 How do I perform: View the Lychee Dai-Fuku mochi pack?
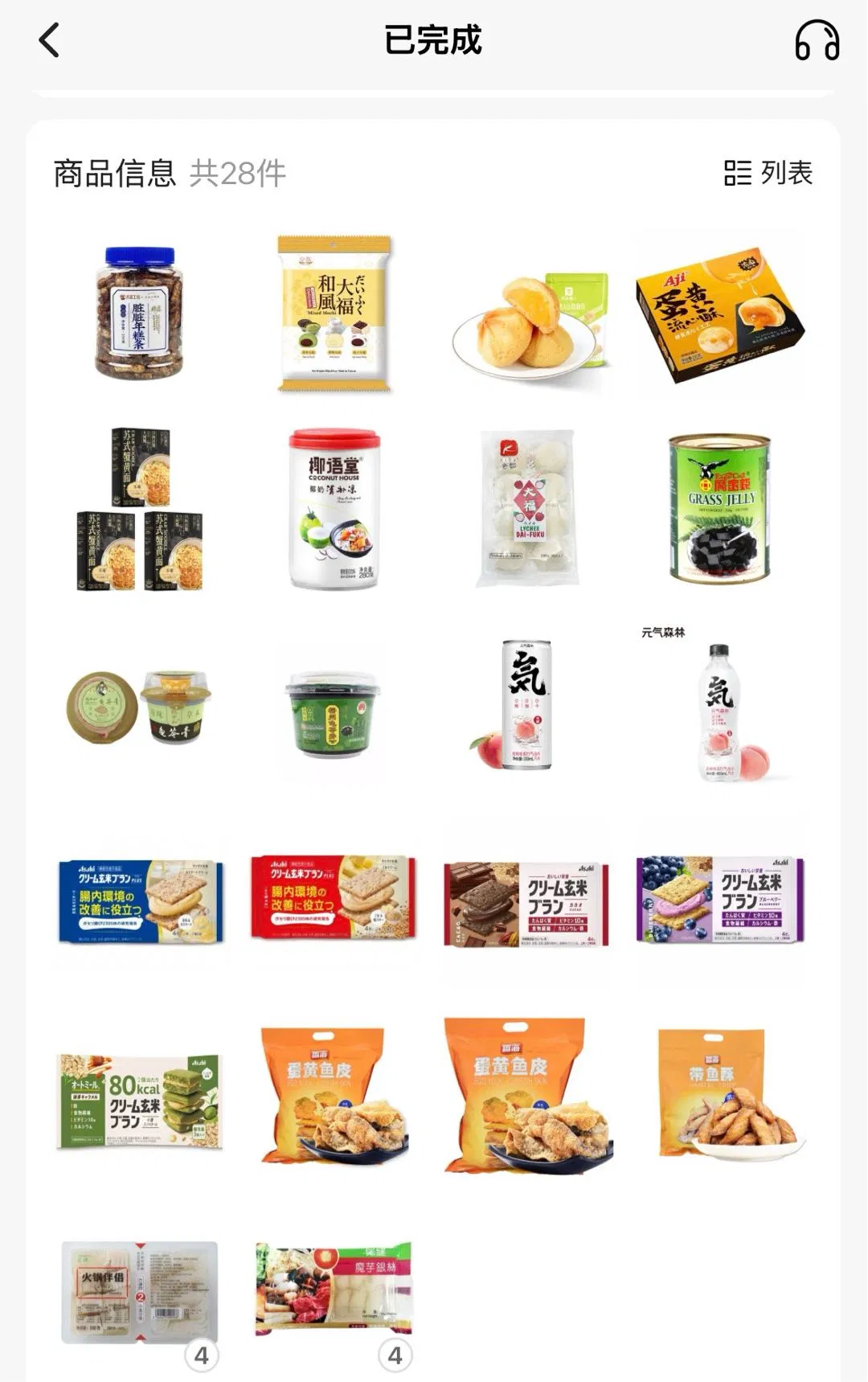pyautogui.click(x=528, y=508)
